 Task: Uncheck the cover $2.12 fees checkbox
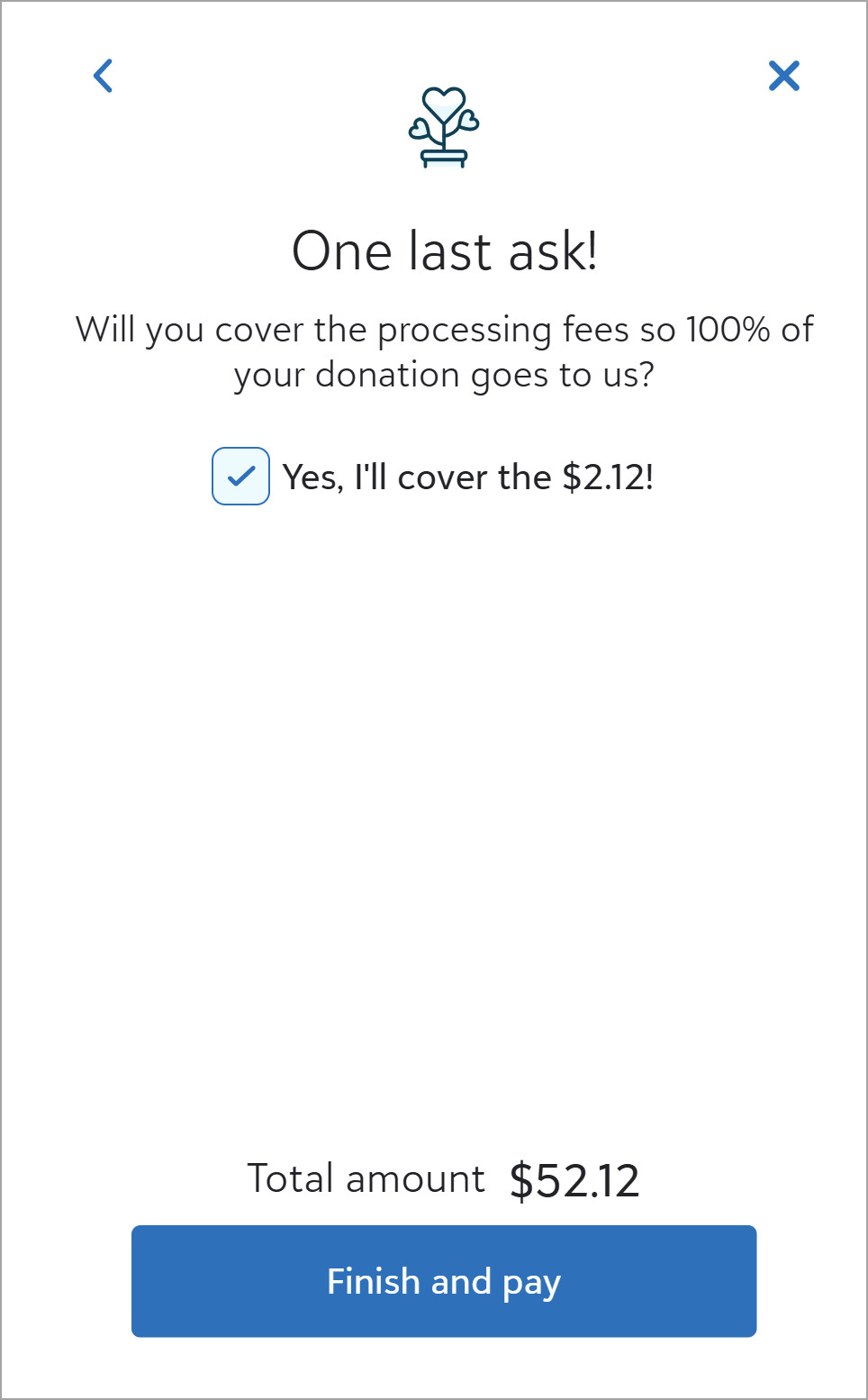click(x=240, y=476)
